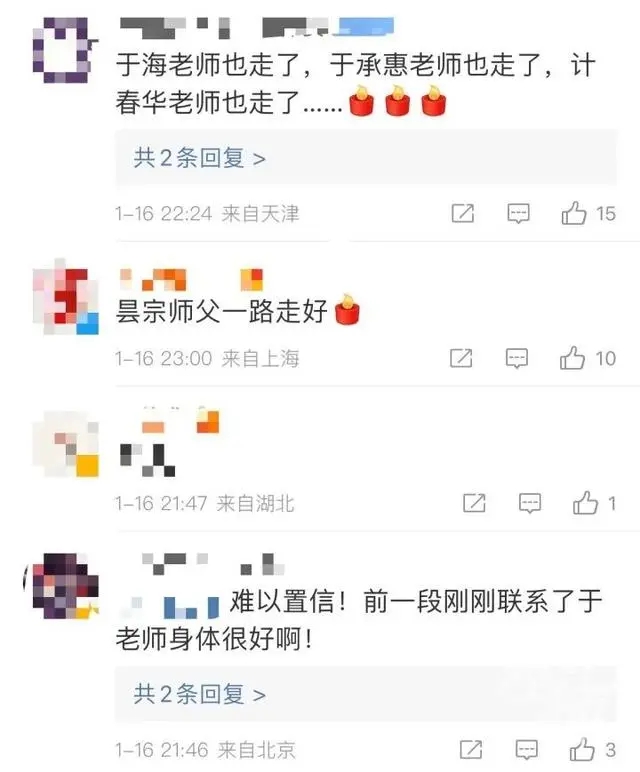Like the 昙宗师父一路走好 comment
Screen dimensions: 640x772
pos(572,358)
